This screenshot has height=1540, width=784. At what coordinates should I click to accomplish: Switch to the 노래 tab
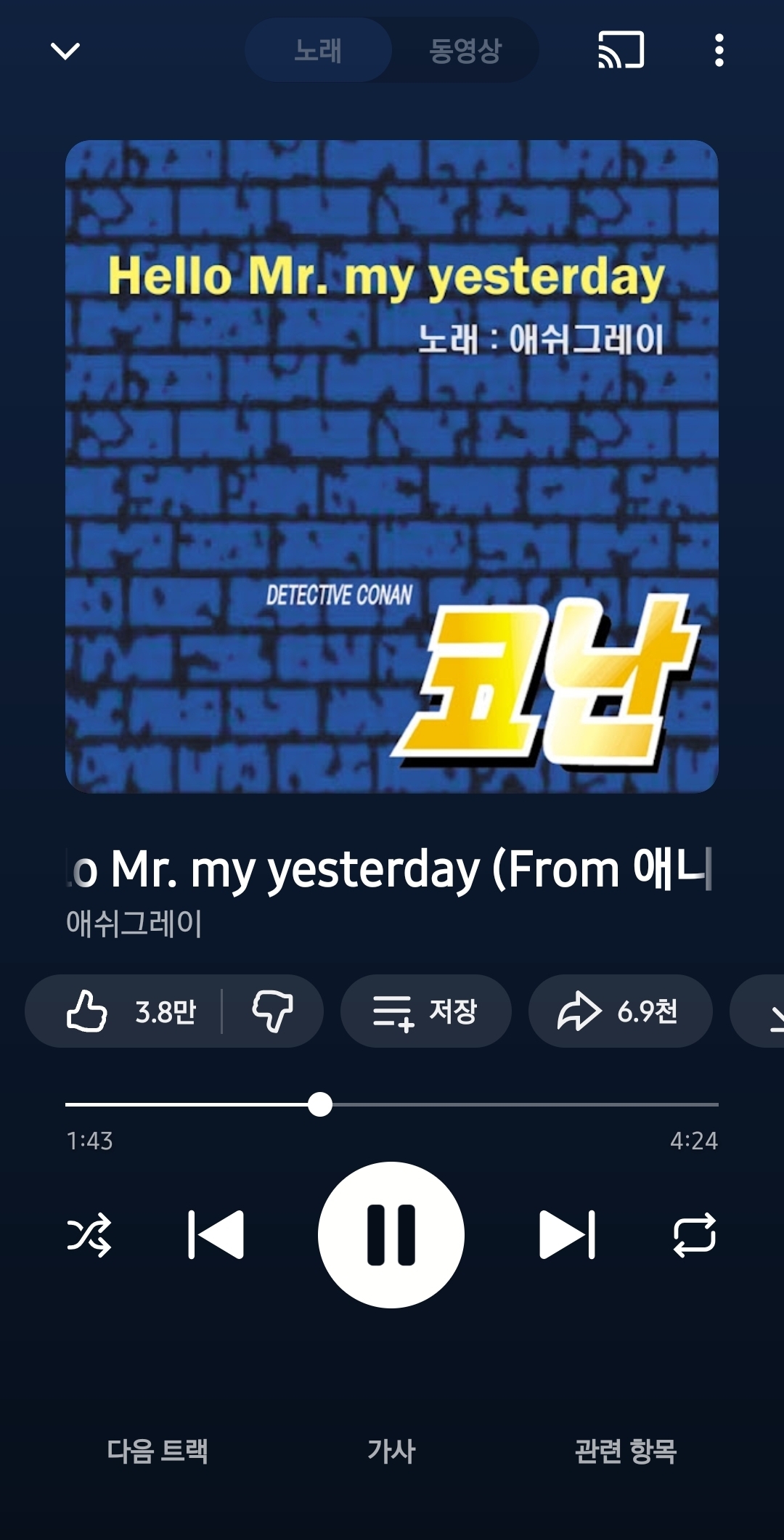pyautogui.click(x=318, y=51)
